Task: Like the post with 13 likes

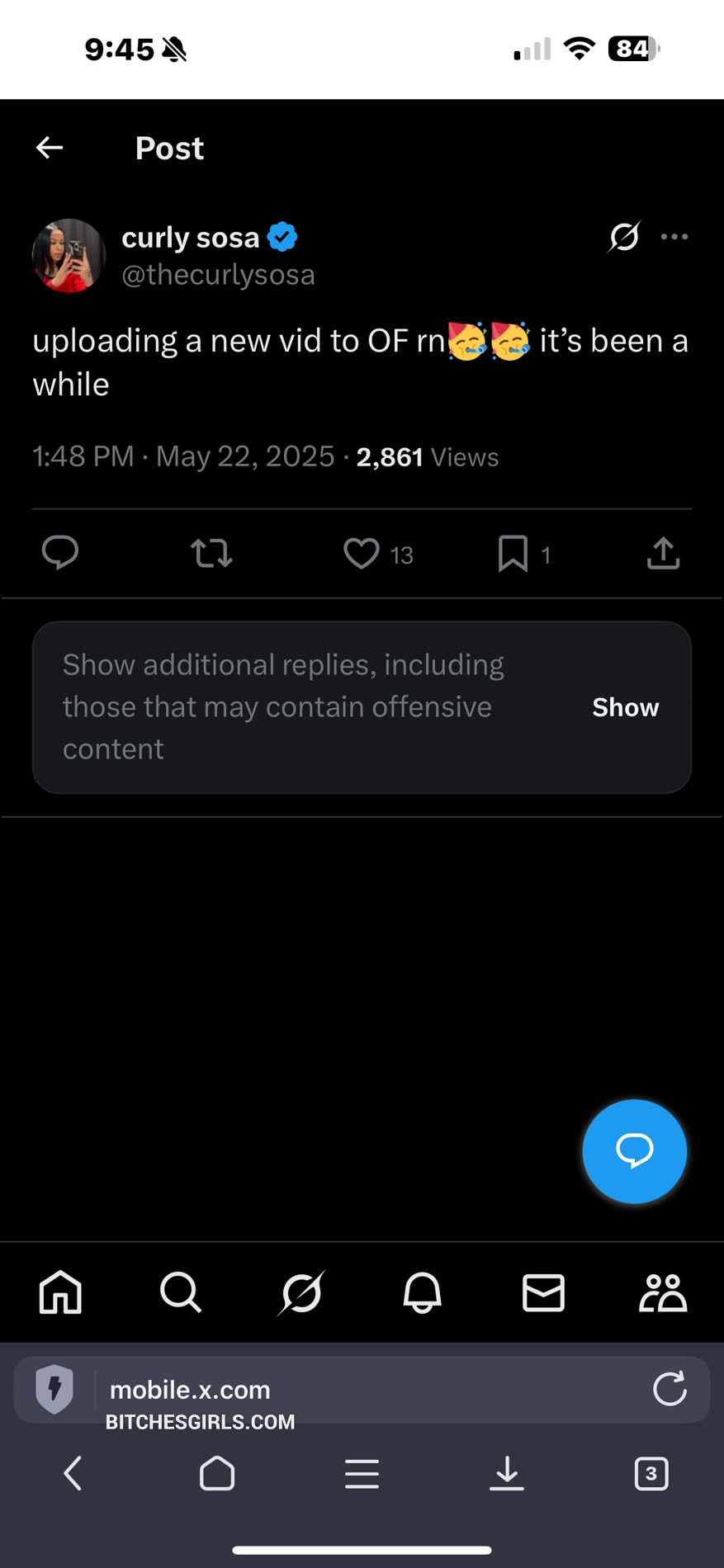Action: [362, 553]
